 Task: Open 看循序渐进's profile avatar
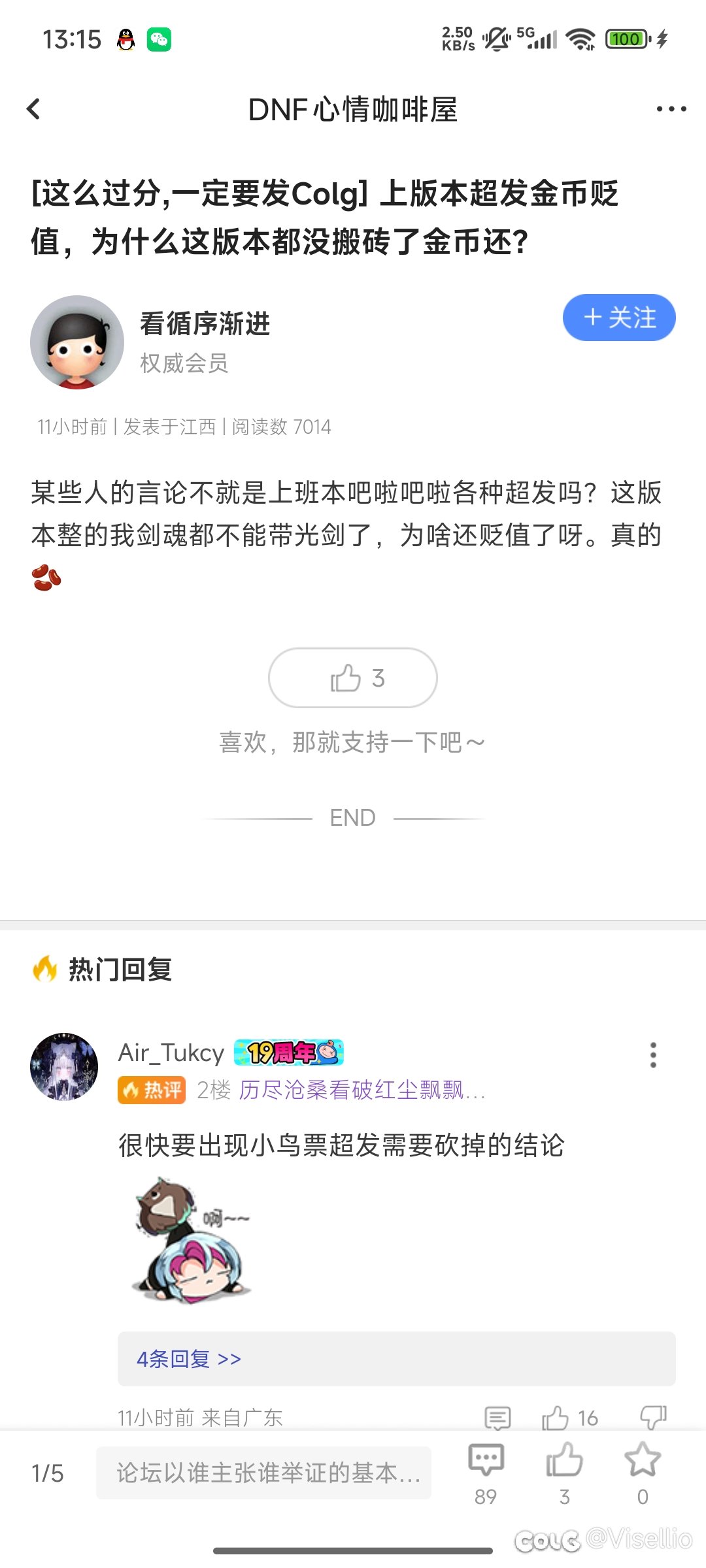pos(77,342)
